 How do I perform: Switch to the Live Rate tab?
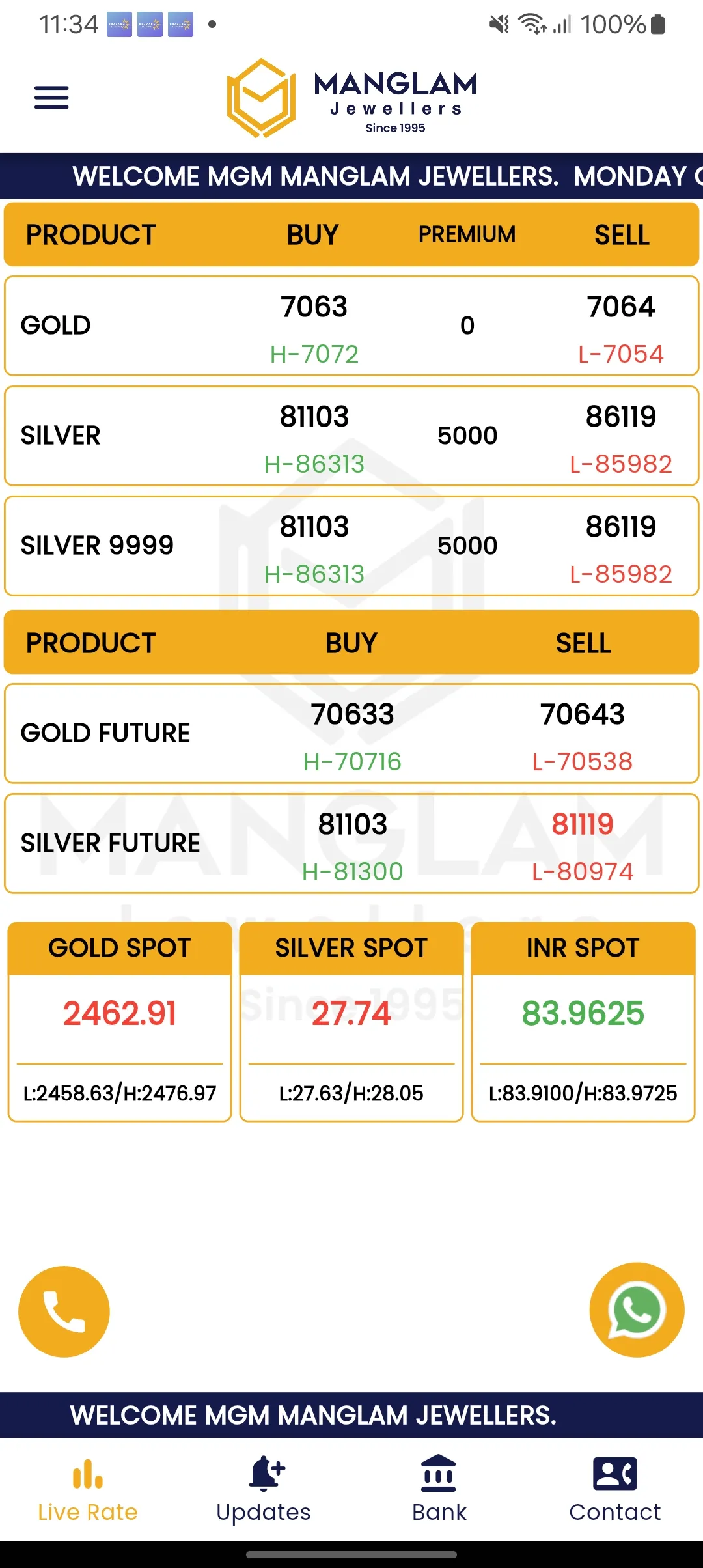[x=88, y=1490]
